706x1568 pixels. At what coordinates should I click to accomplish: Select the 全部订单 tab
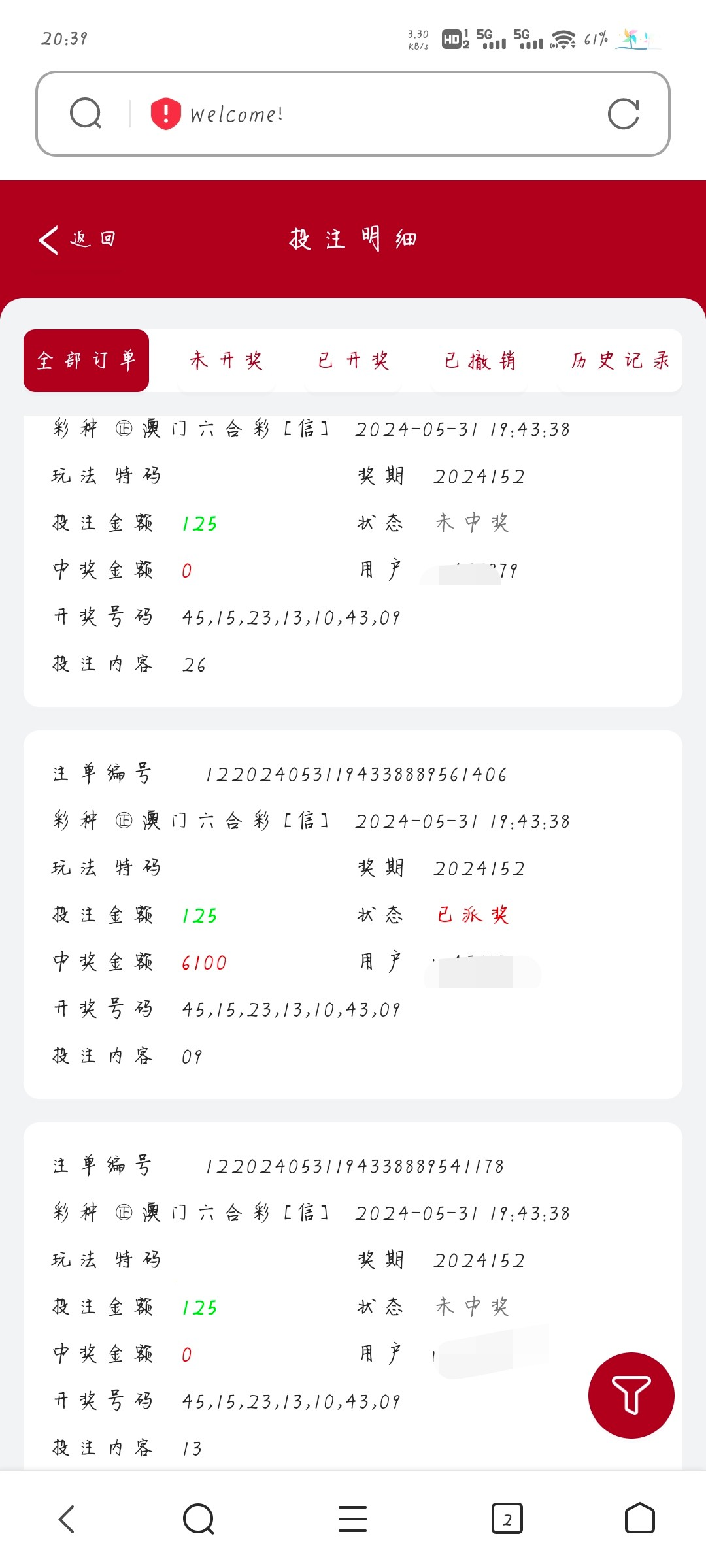click(86, 361)
